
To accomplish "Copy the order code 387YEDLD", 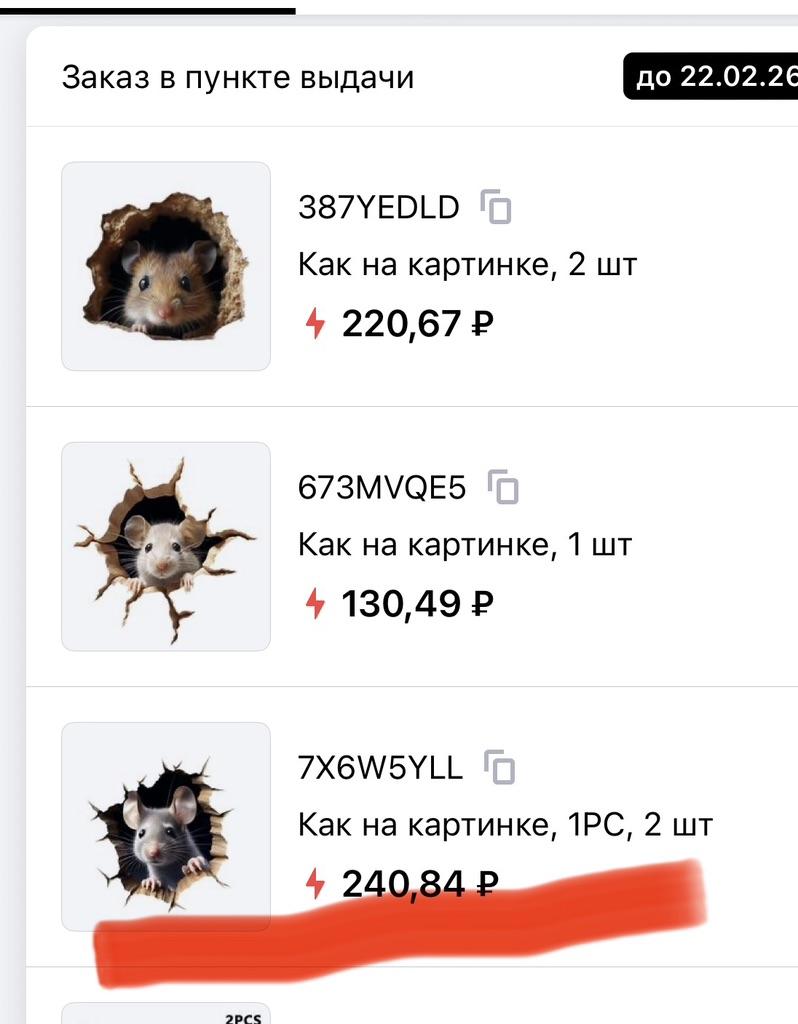I will 496,207.
